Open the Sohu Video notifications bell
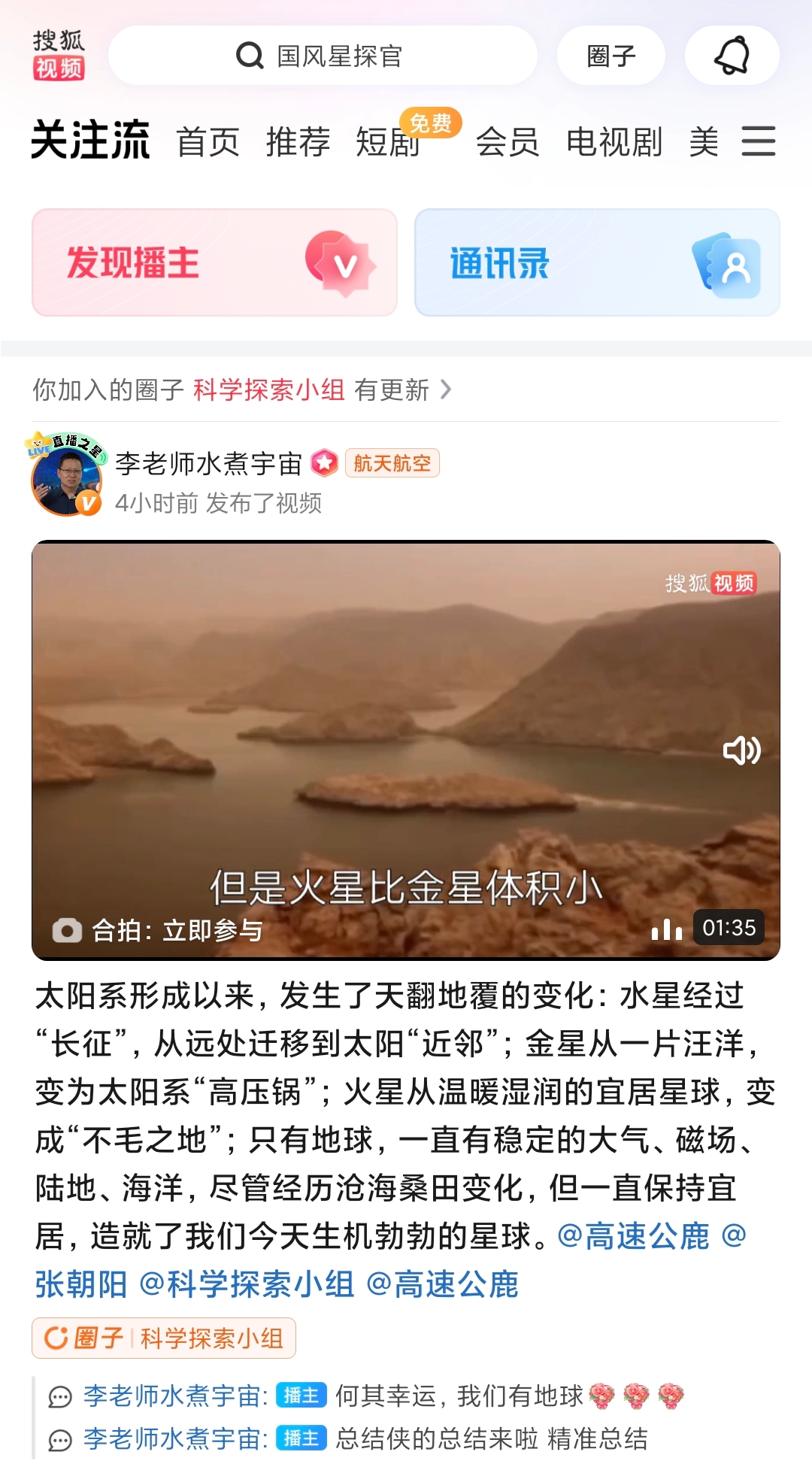812x1473 pixels. [x=732, y=55]
